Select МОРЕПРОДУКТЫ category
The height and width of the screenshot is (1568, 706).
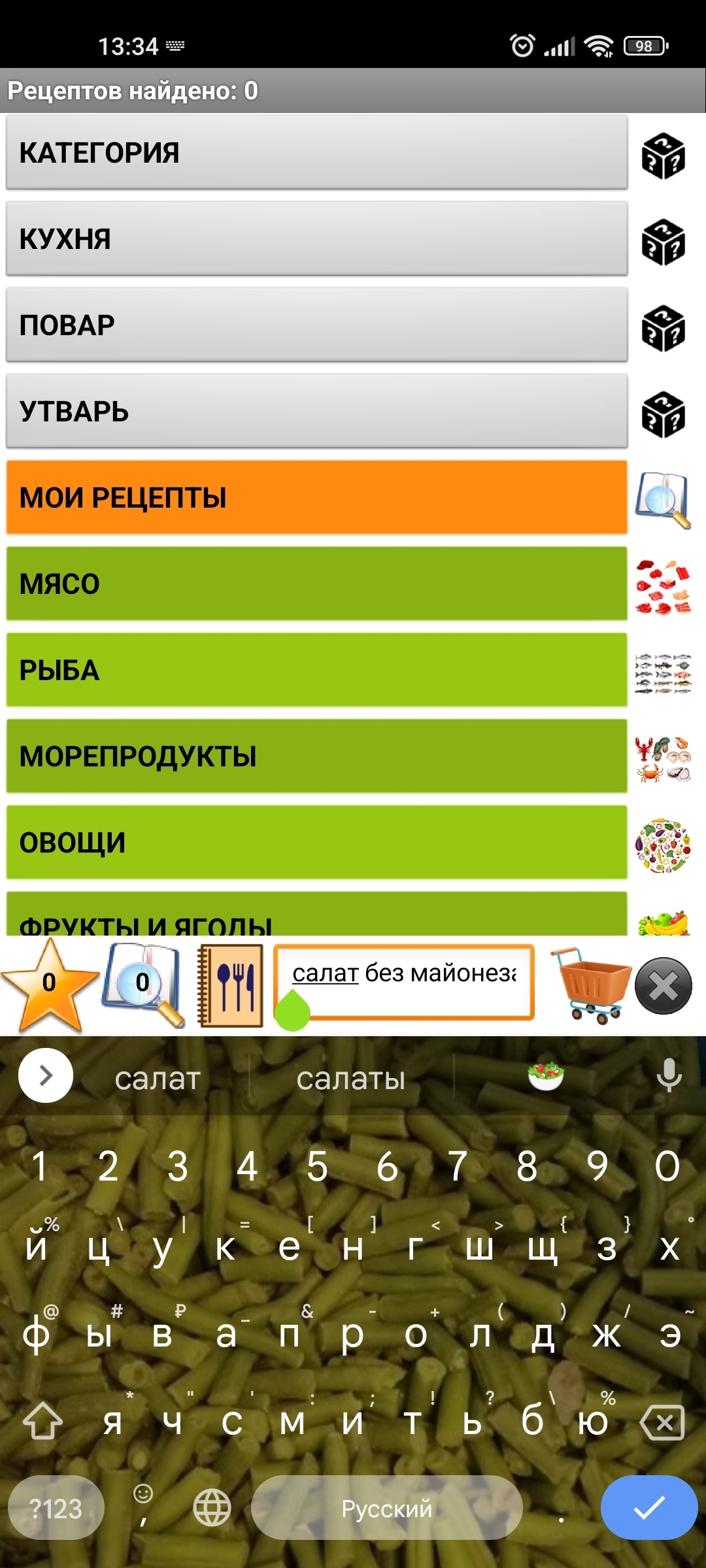pyautogui.click(x=317, y=756)
